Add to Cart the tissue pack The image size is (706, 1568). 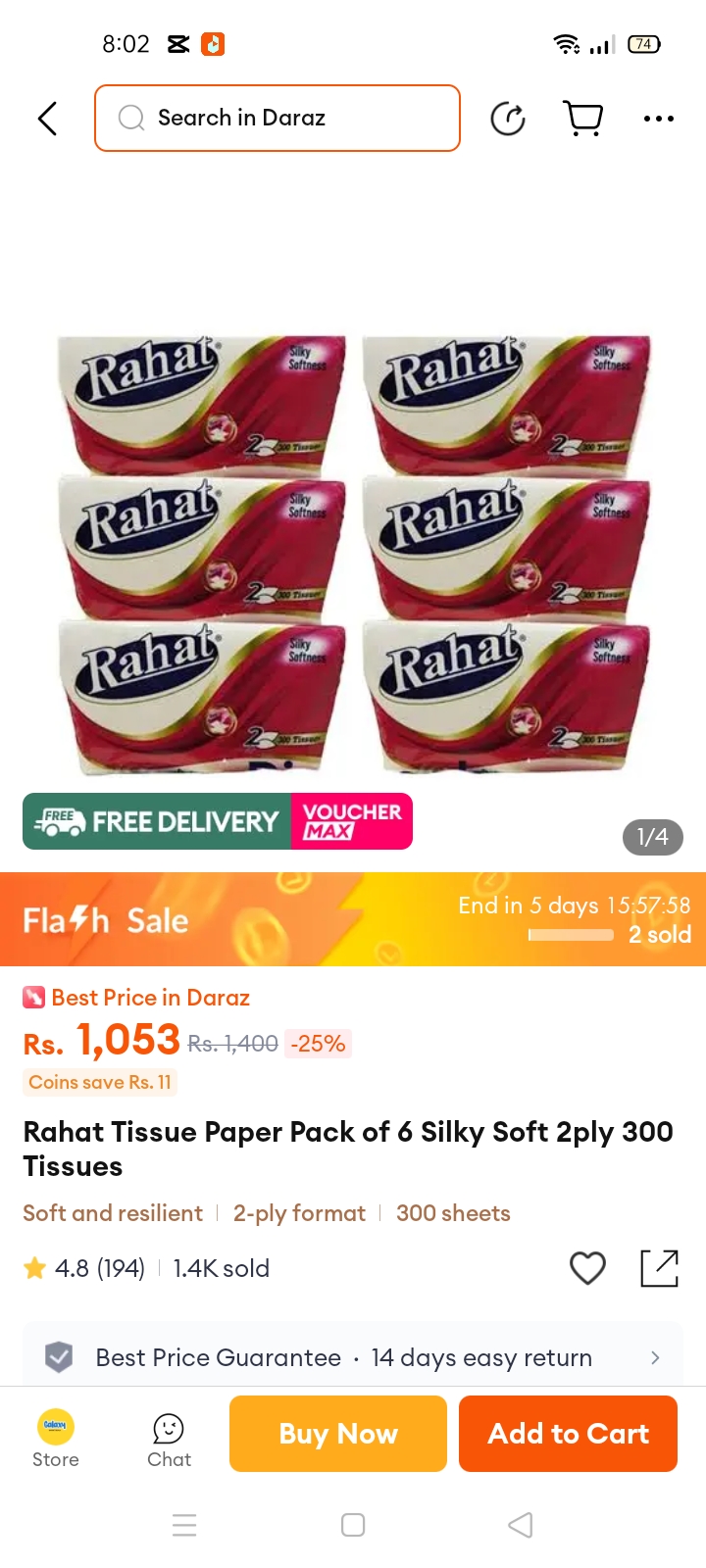coord(568,1434)
